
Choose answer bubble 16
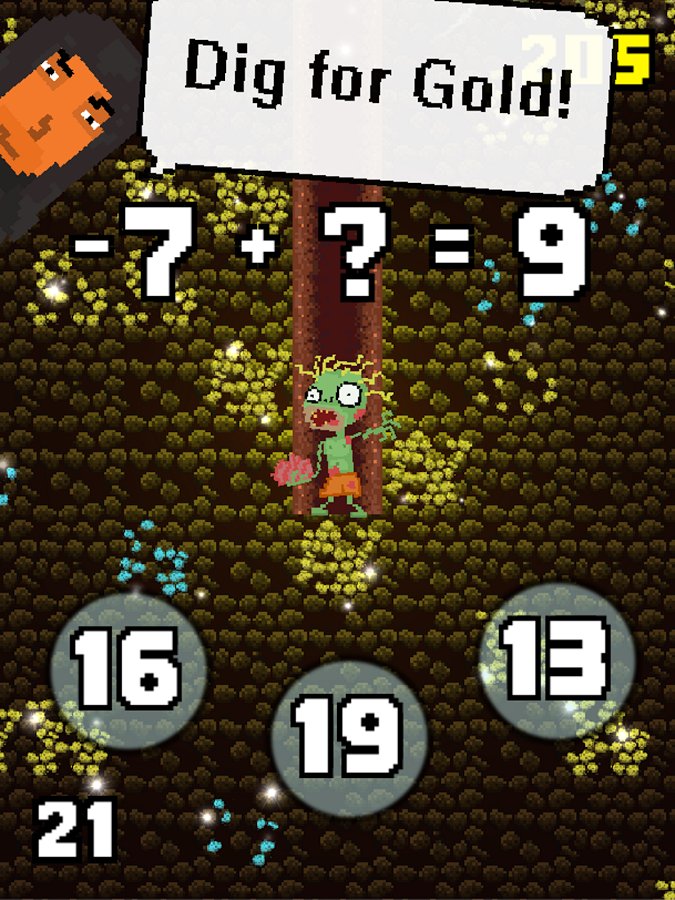point(128,669)
